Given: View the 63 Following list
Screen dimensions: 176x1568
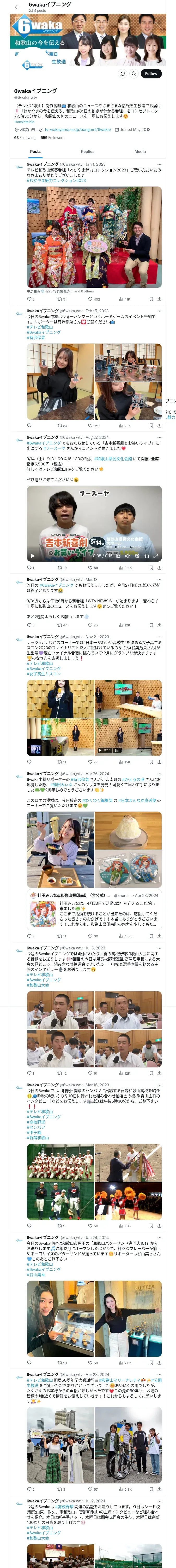Looking at the screenshot, I should (25, 137).
